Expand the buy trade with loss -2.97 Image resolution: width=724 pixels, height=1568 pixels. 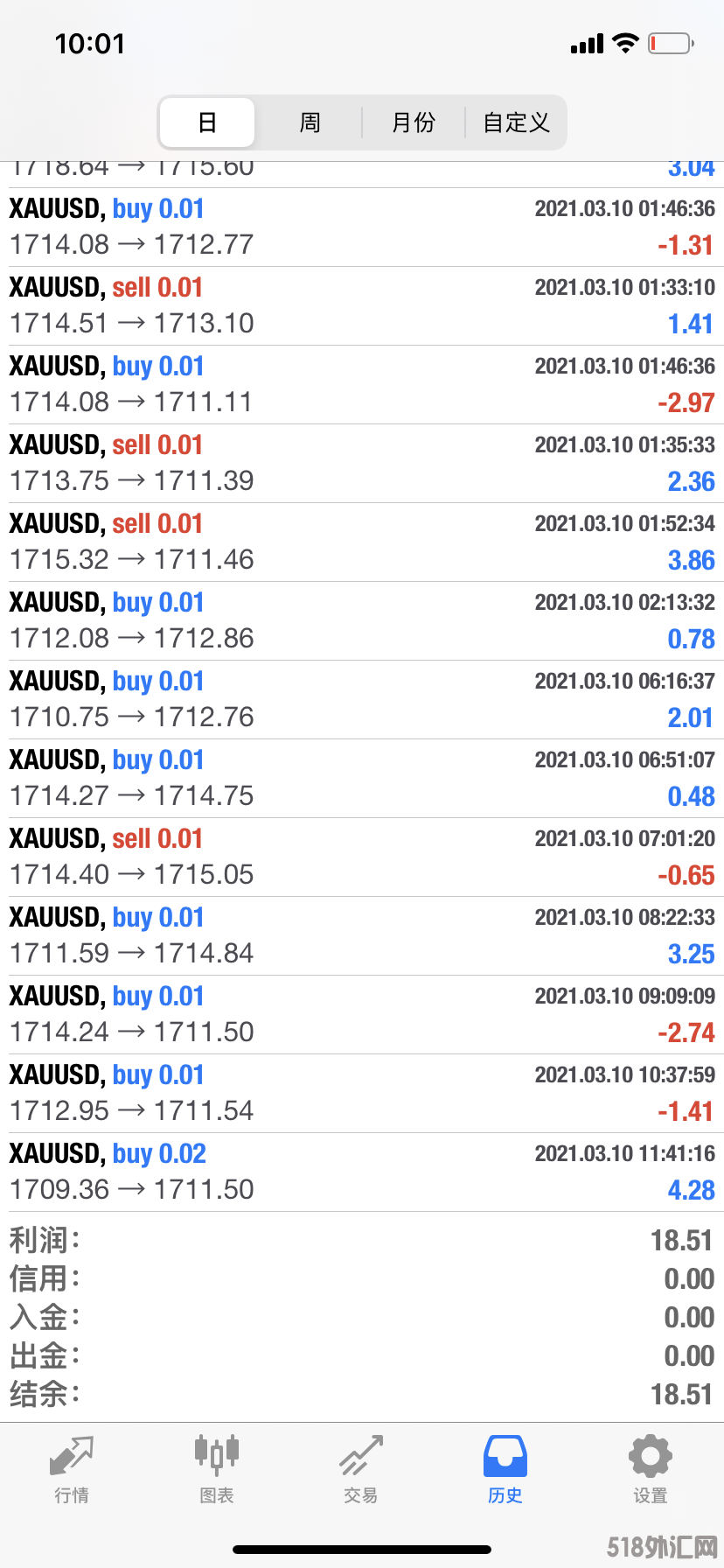[362, 385]
